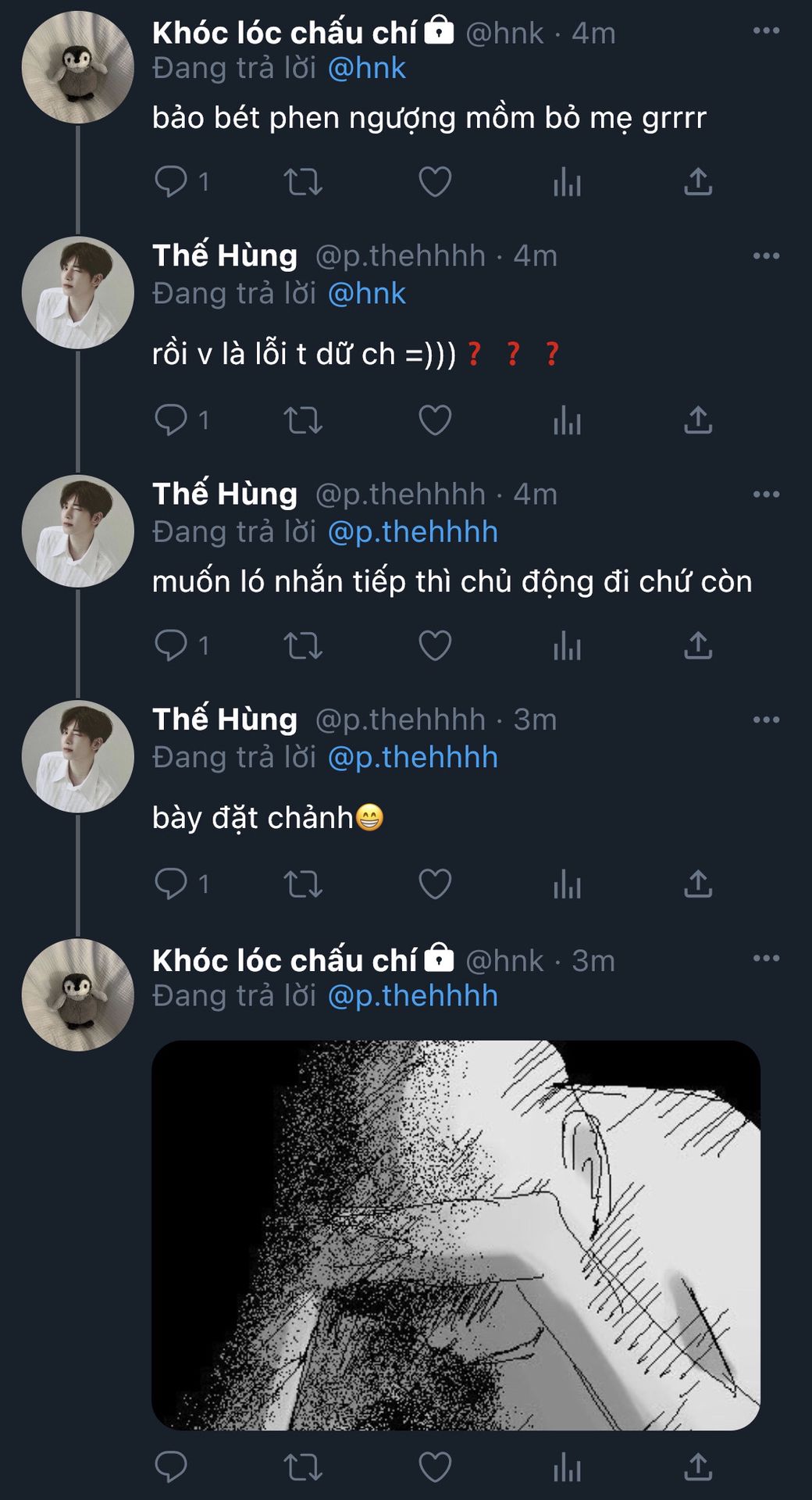Screen dimensions: 812x1500
Task: Open @p.thehhhh mention in "bày đặt chảnh" tweet
Action: [412, 758]
